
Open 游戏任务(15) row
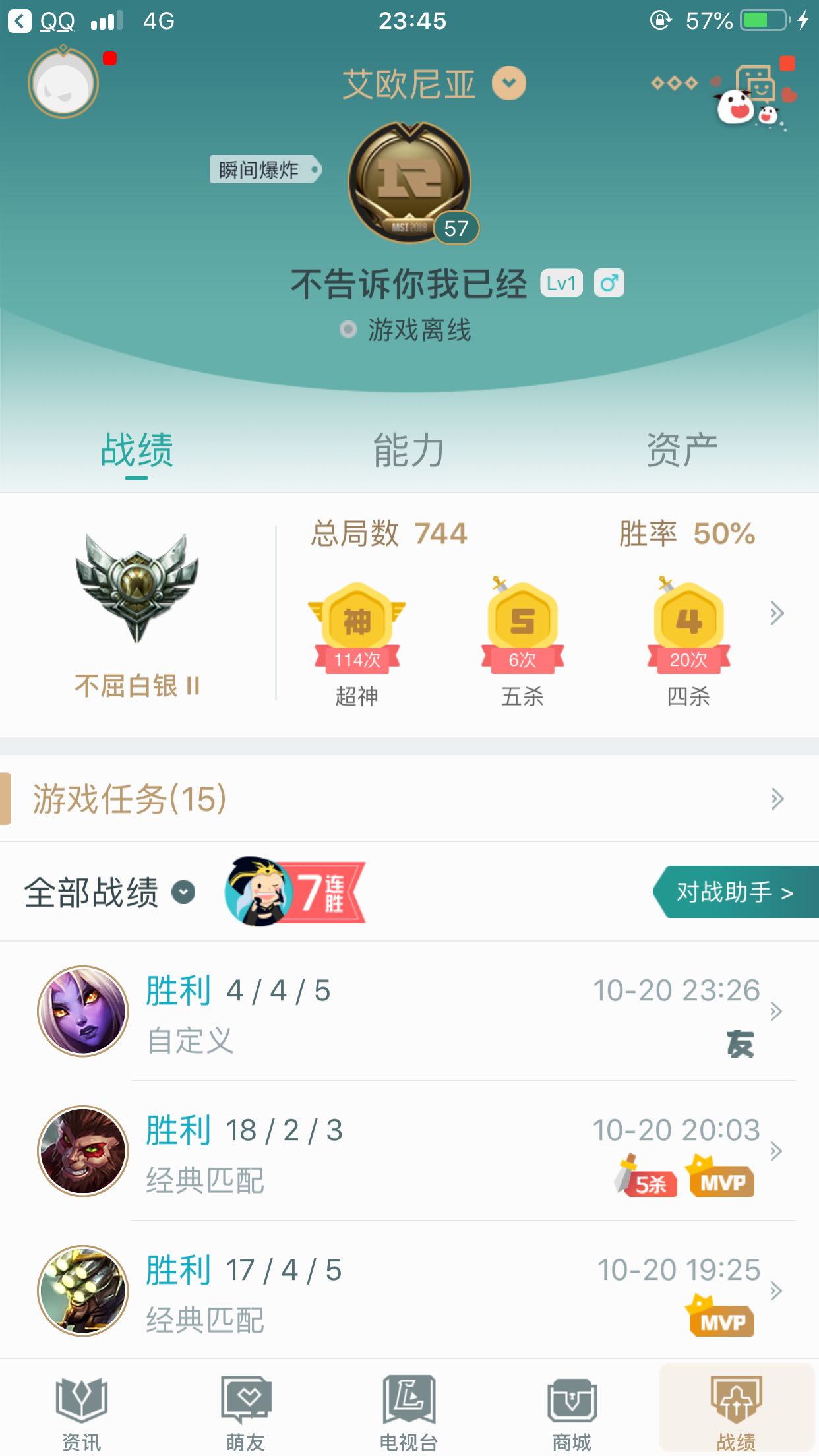pos(409,799)
